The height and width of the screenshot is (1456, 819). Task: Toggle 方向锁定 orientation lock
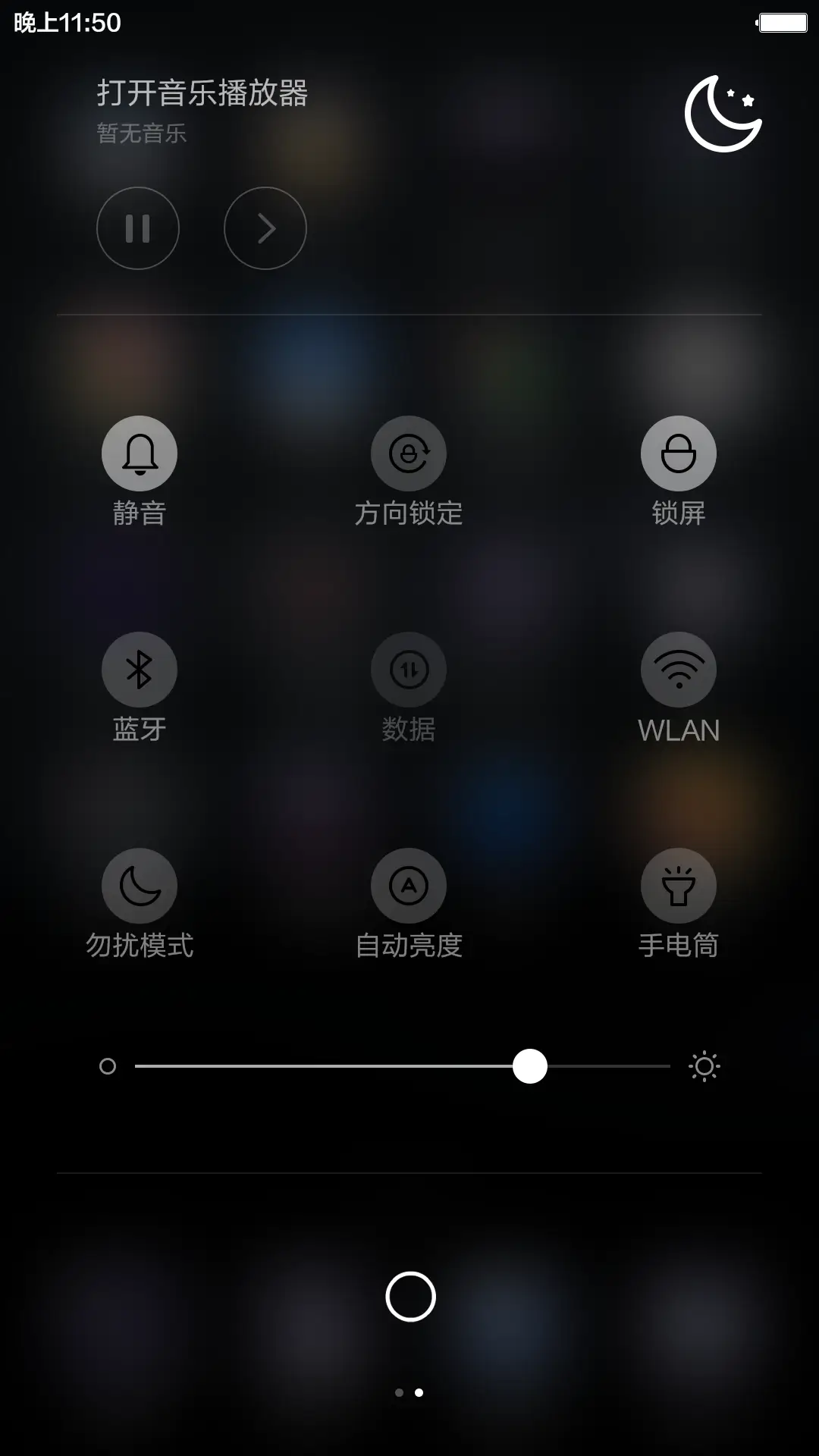409,453
